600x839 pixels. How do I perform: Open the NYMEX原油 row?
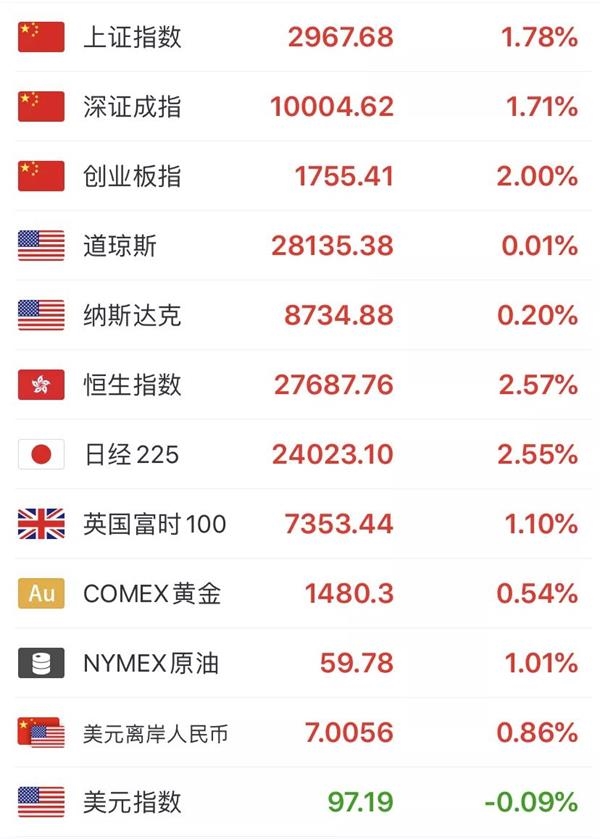point(150,663)
